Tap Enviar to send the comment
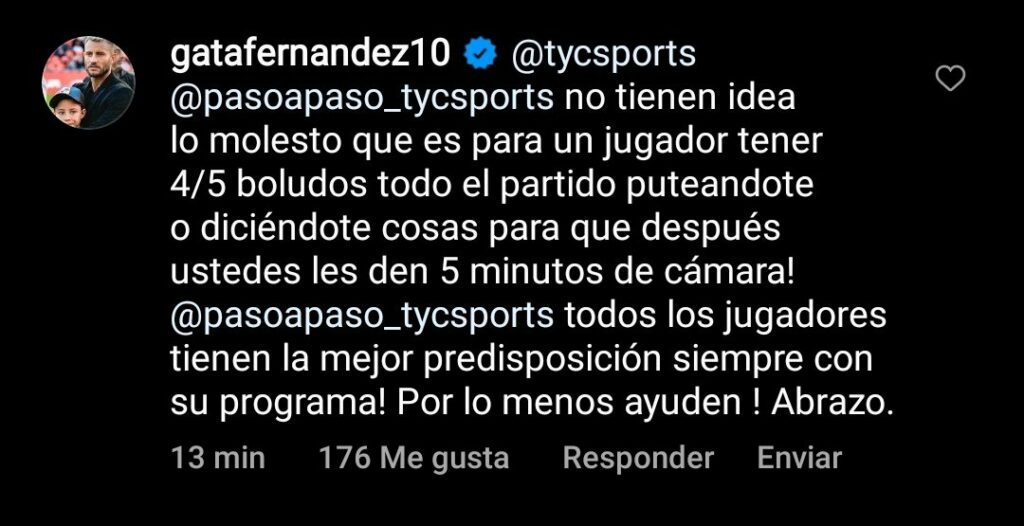This screenshot has height=526, width=1024. pos(799,458)
